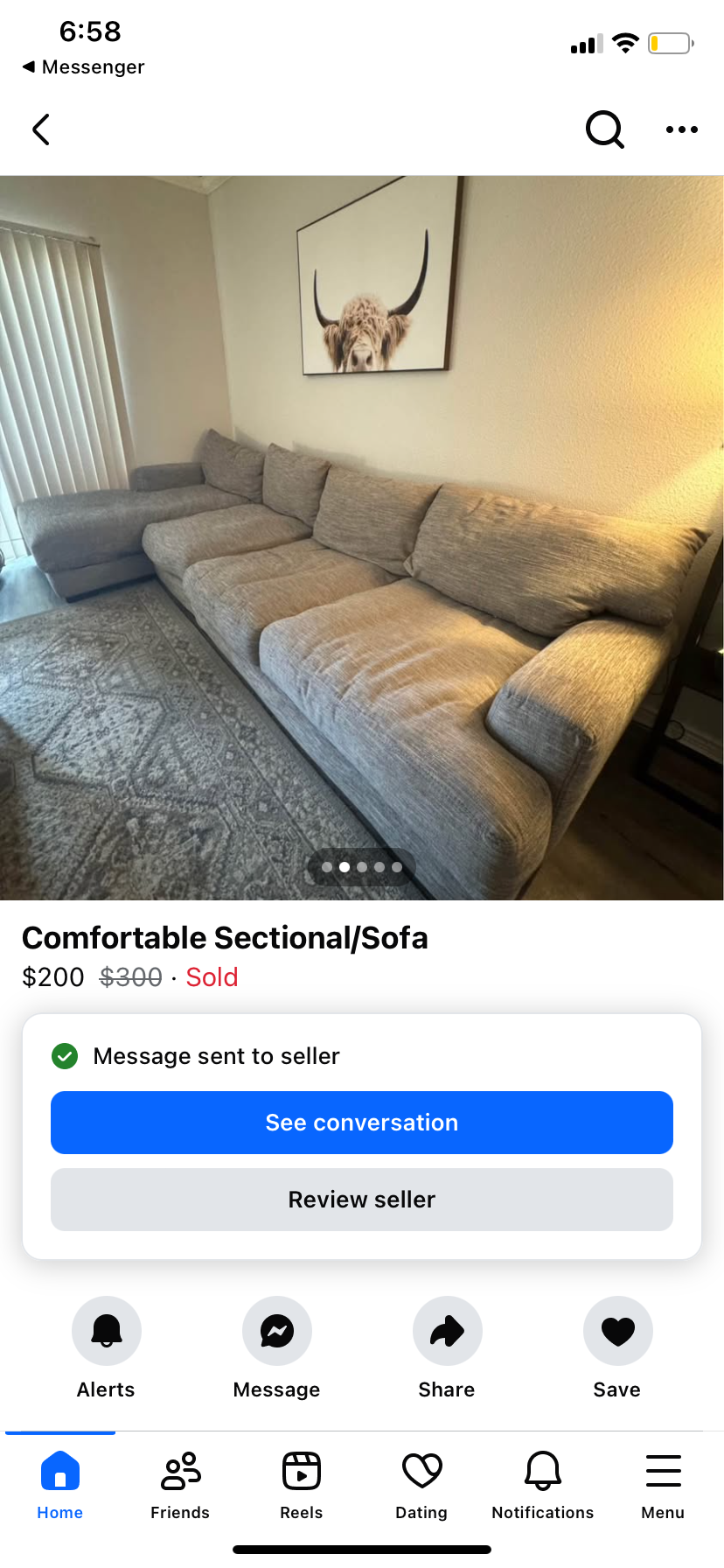View the sofa listing photo
Image resolution: width=724 pixels, height=1568 pixels.
362,537
